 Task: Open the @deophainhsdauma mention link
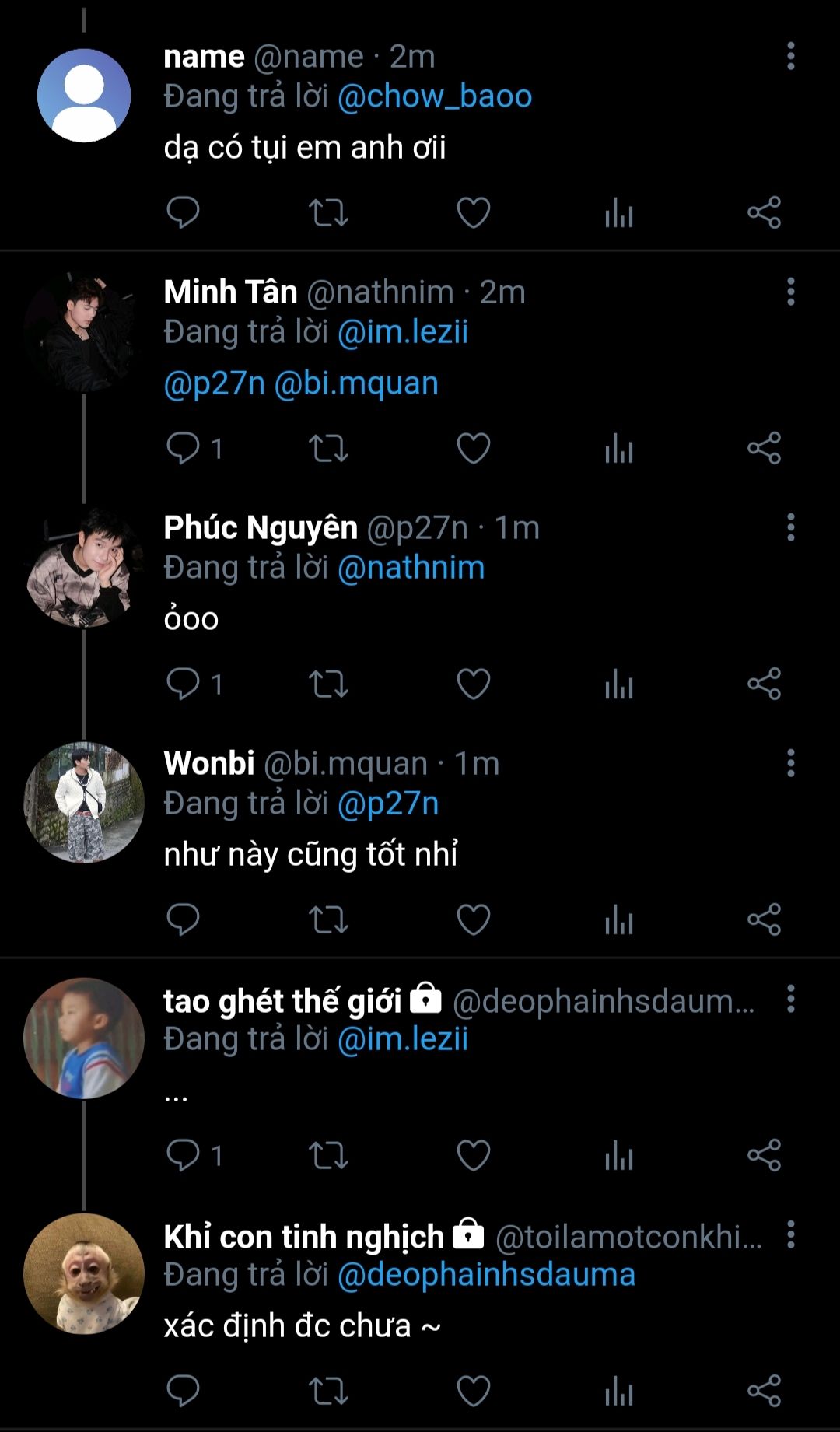click(486, 1275)
